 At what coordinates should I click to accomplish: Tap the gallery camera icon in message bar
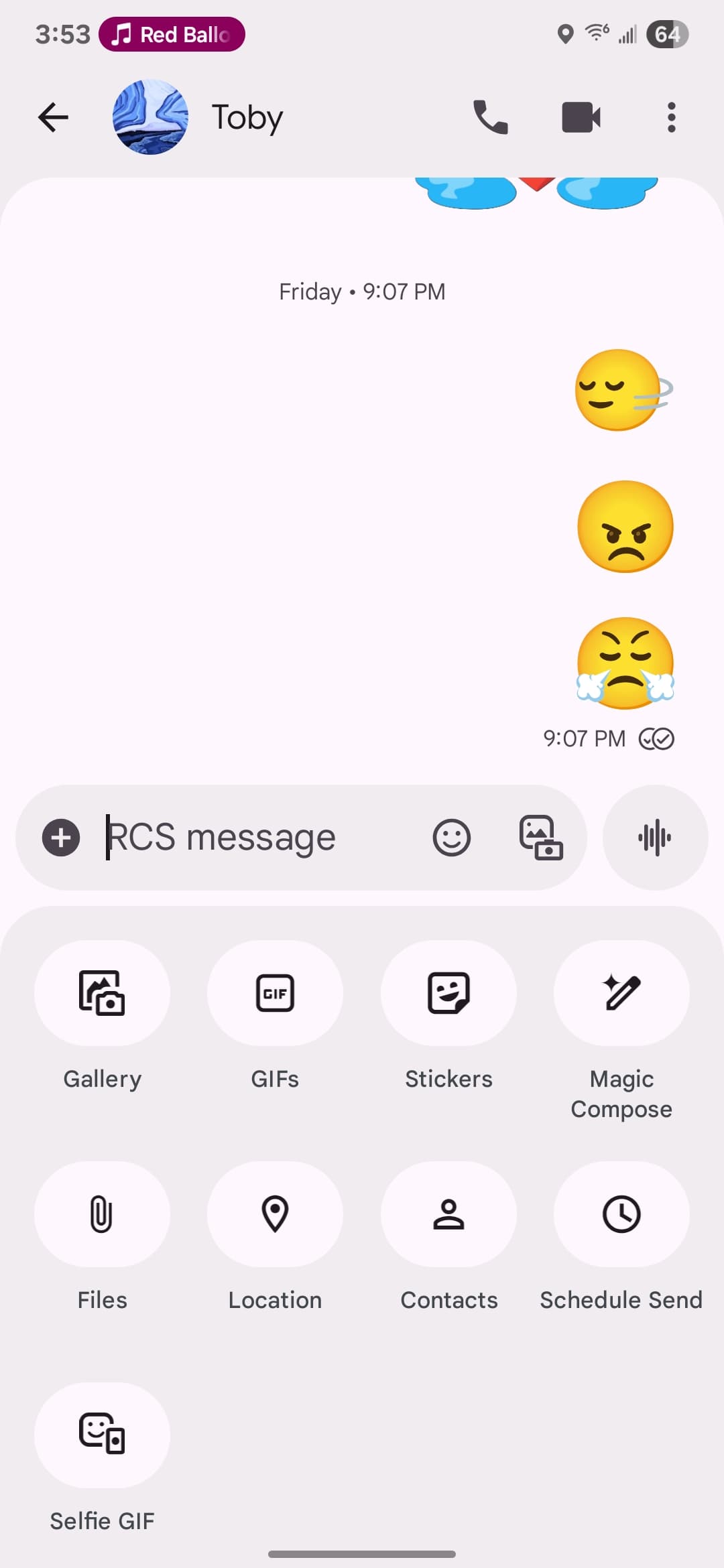pyautogui.click(x=541, y=838)
